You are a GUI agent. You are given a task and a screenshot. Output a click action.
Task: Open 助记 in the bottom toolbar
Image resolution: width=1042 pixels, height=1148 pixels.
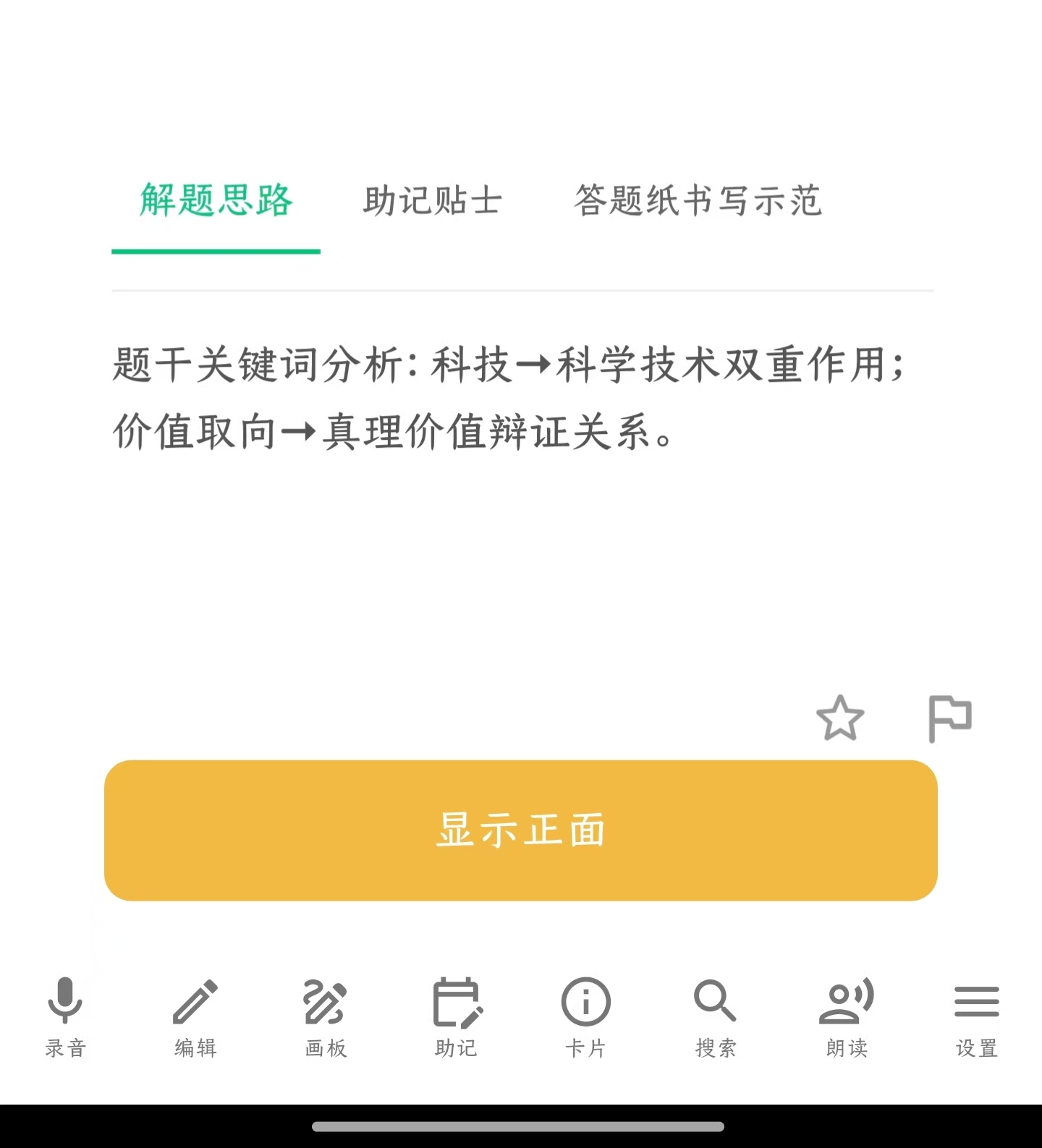(x=456, y=1016)
